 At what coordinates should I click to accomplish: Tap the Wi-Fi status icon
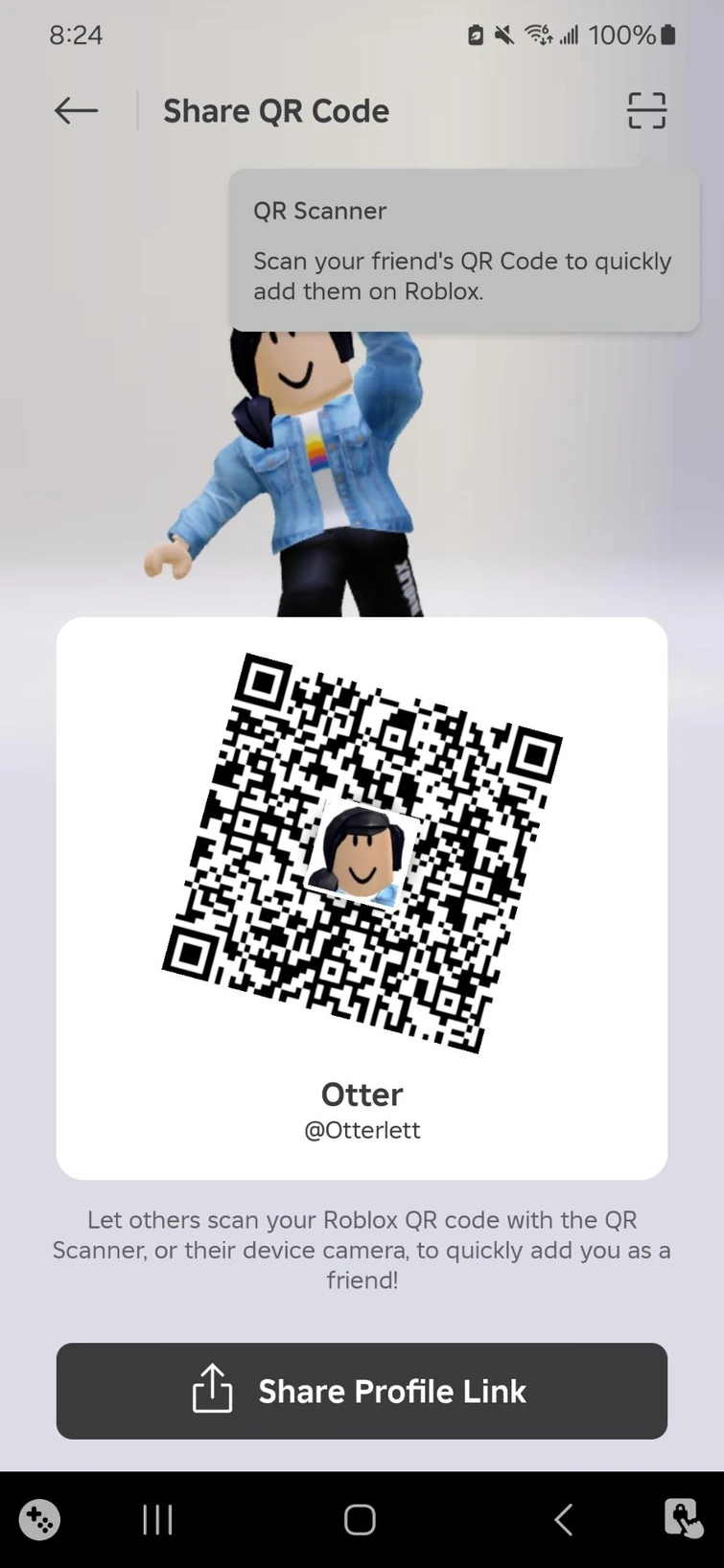pyautogui.click(x=537, y=35)
